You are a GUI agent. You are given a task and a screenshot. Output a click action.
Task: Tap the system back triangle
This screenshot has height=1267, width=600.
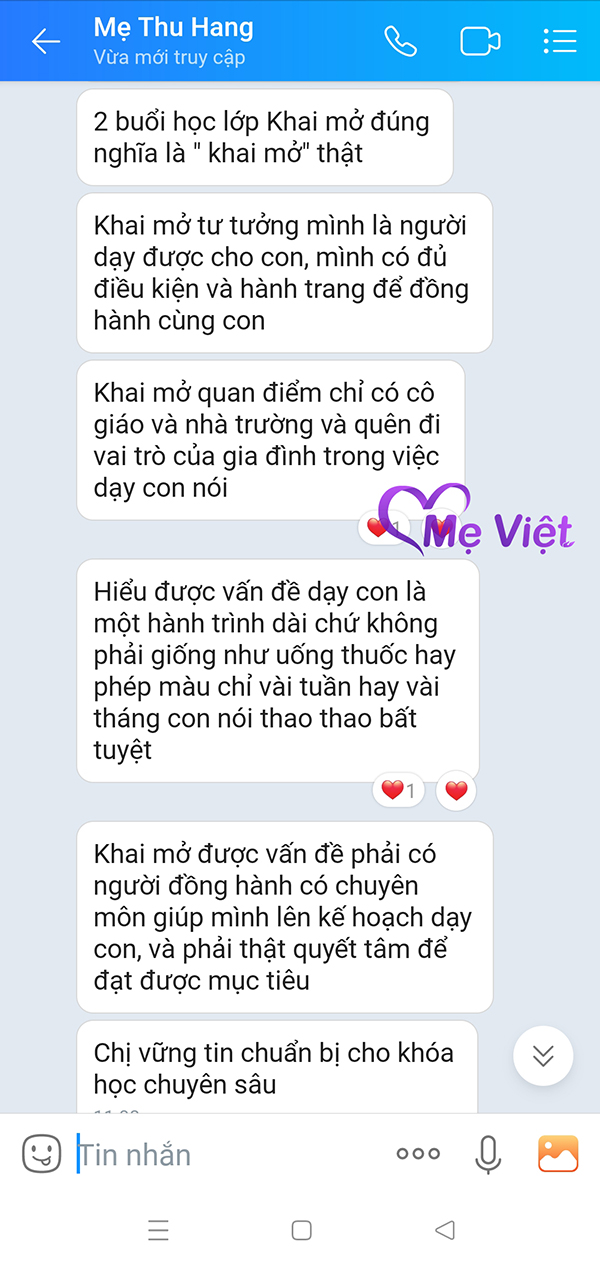point(446,1230)
